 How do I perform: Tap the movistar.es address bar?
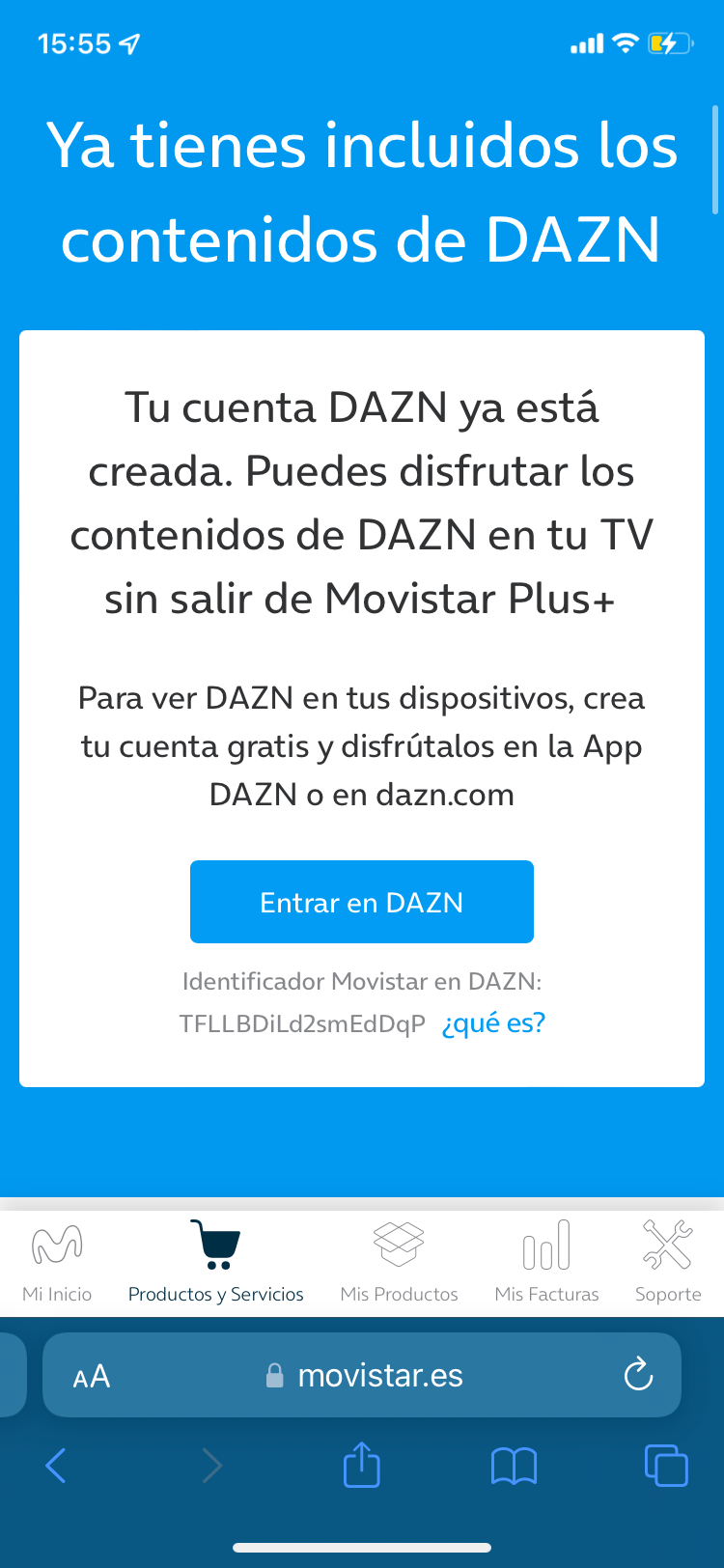(367, 1376)
